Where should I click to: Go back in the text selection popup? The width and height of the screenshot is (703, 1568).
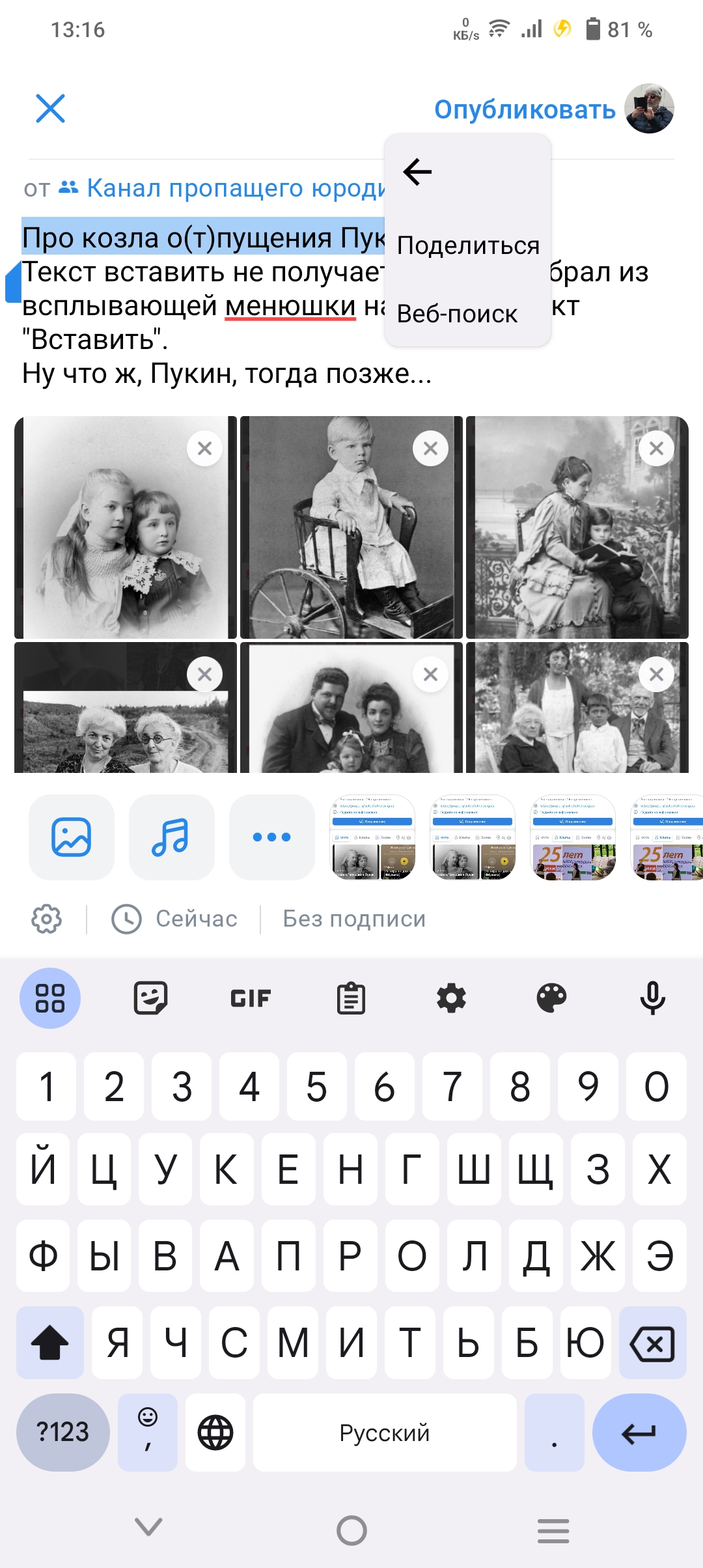tap(417, 172)
